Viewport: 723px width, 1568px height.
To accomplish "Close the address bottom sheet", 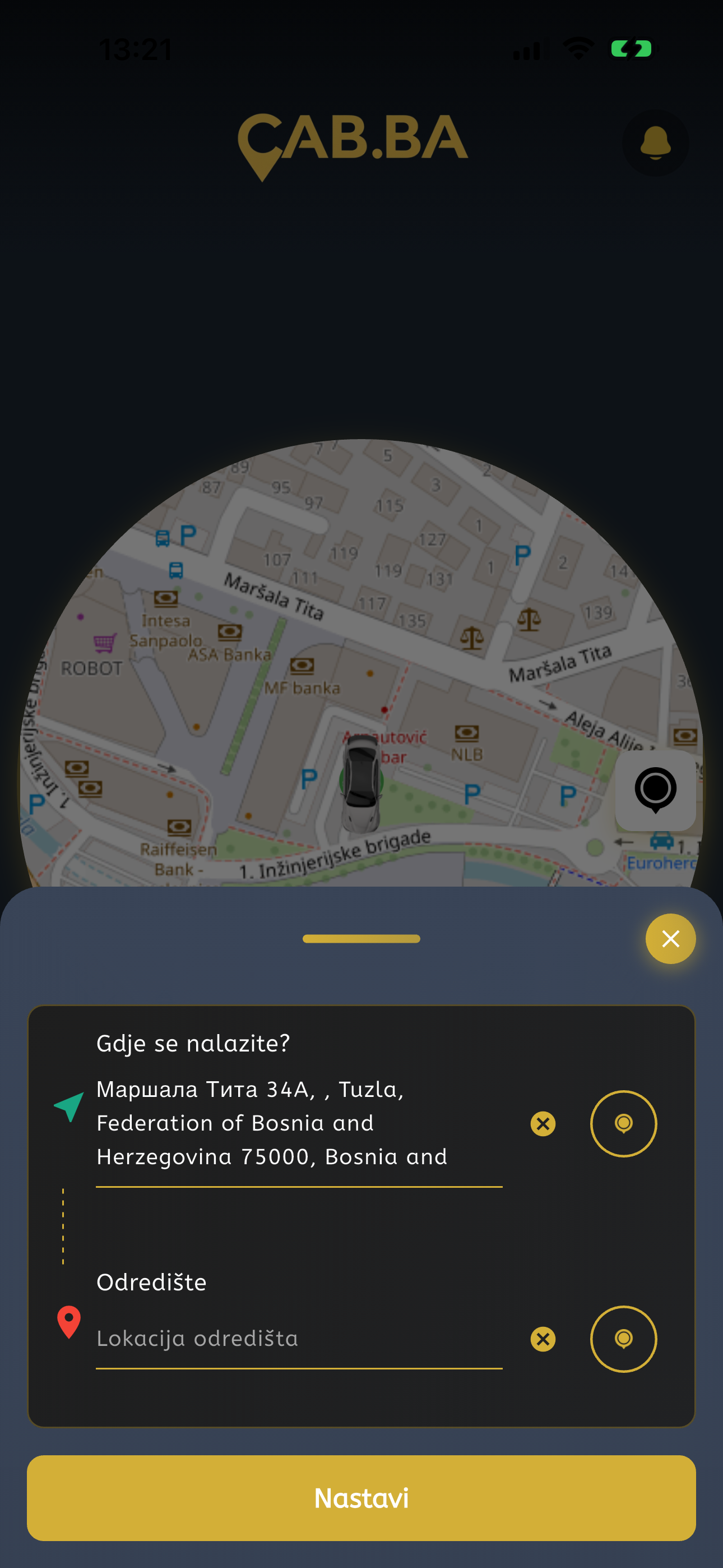I will pyautogui.click(x=670, y=939).
